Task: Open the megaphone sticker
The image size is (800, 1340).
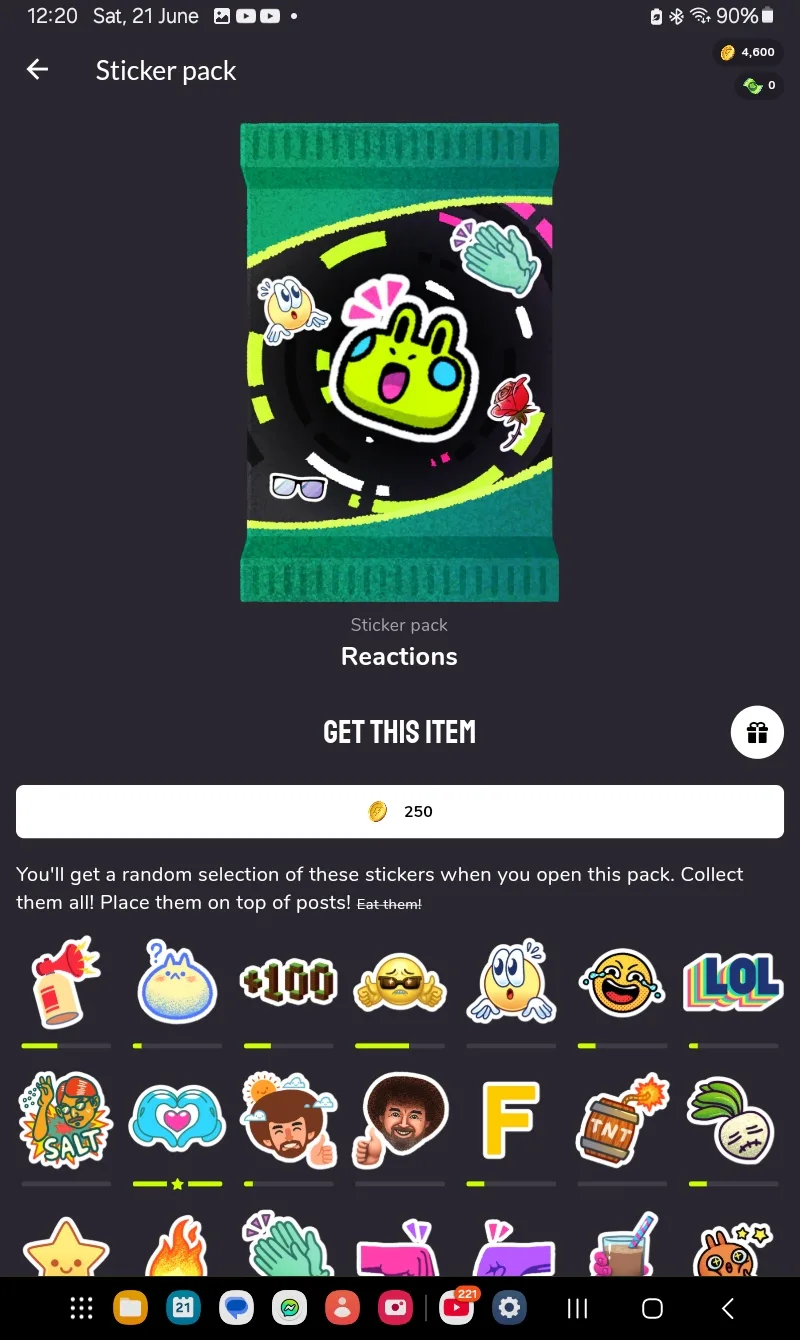Action: coord(66,982)
